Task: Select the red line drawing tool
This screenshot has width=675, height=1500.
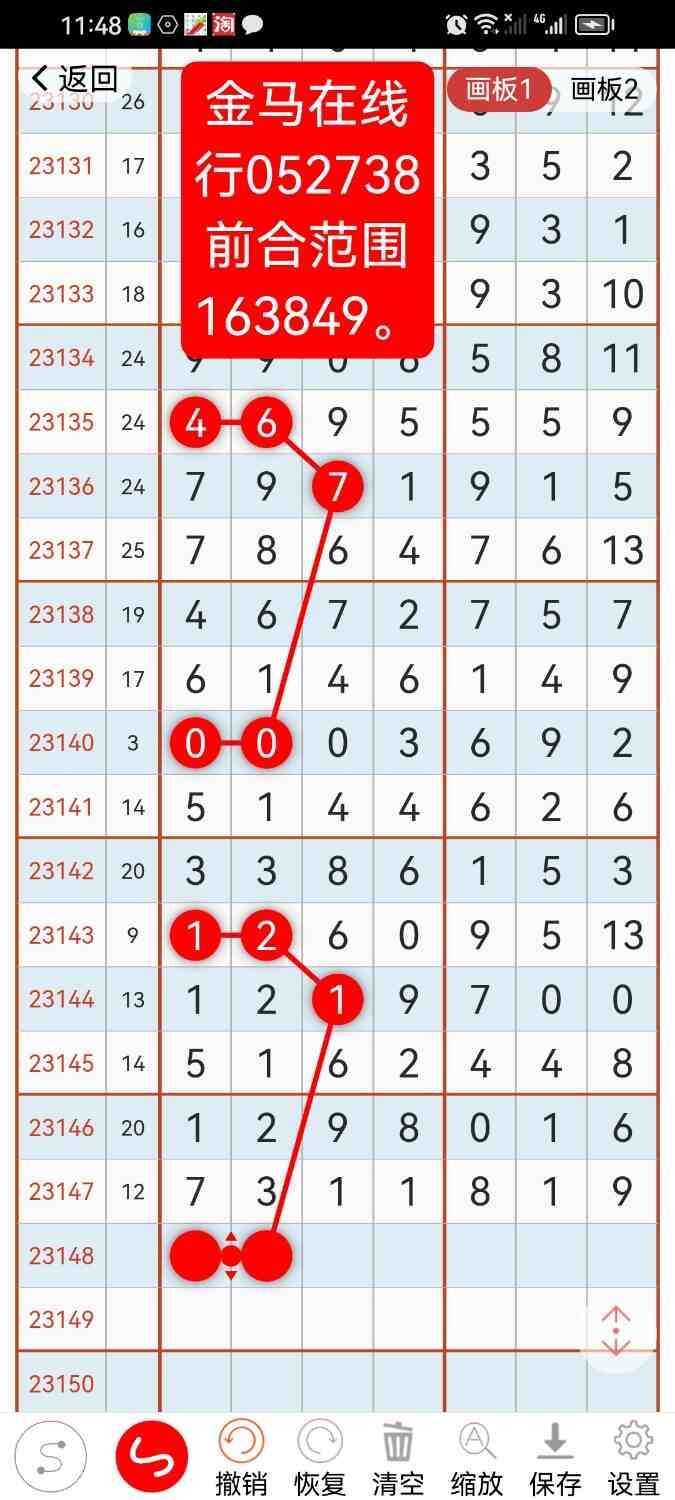Action: point(152,1457)
